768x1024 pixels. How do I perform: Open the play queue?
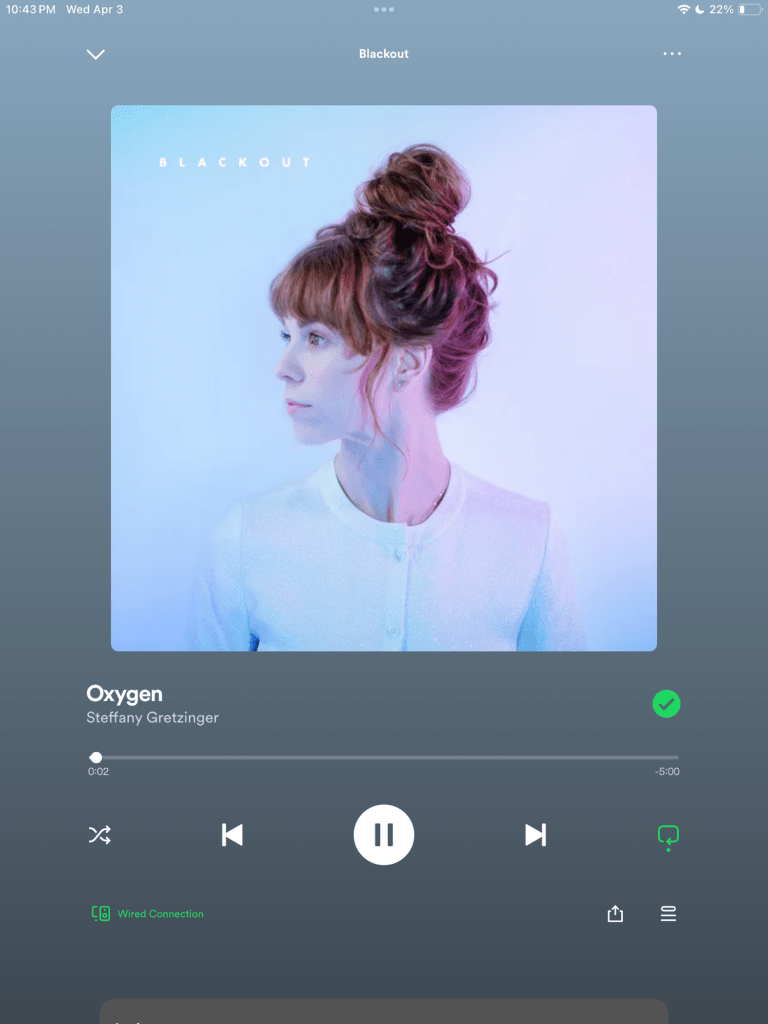(x=668, y=914)
